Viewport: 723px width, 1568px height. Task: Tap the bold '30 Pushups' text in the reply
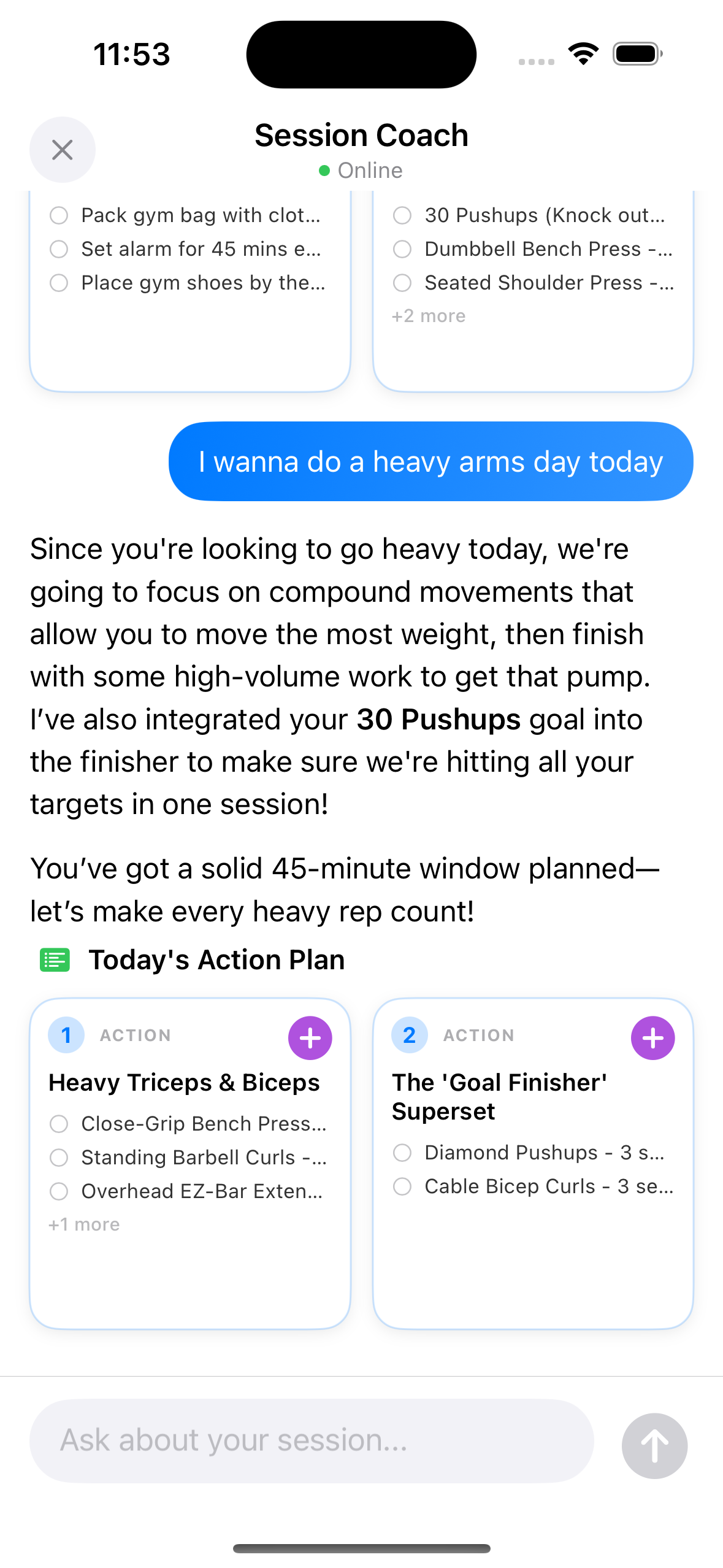tap(438, 719)
